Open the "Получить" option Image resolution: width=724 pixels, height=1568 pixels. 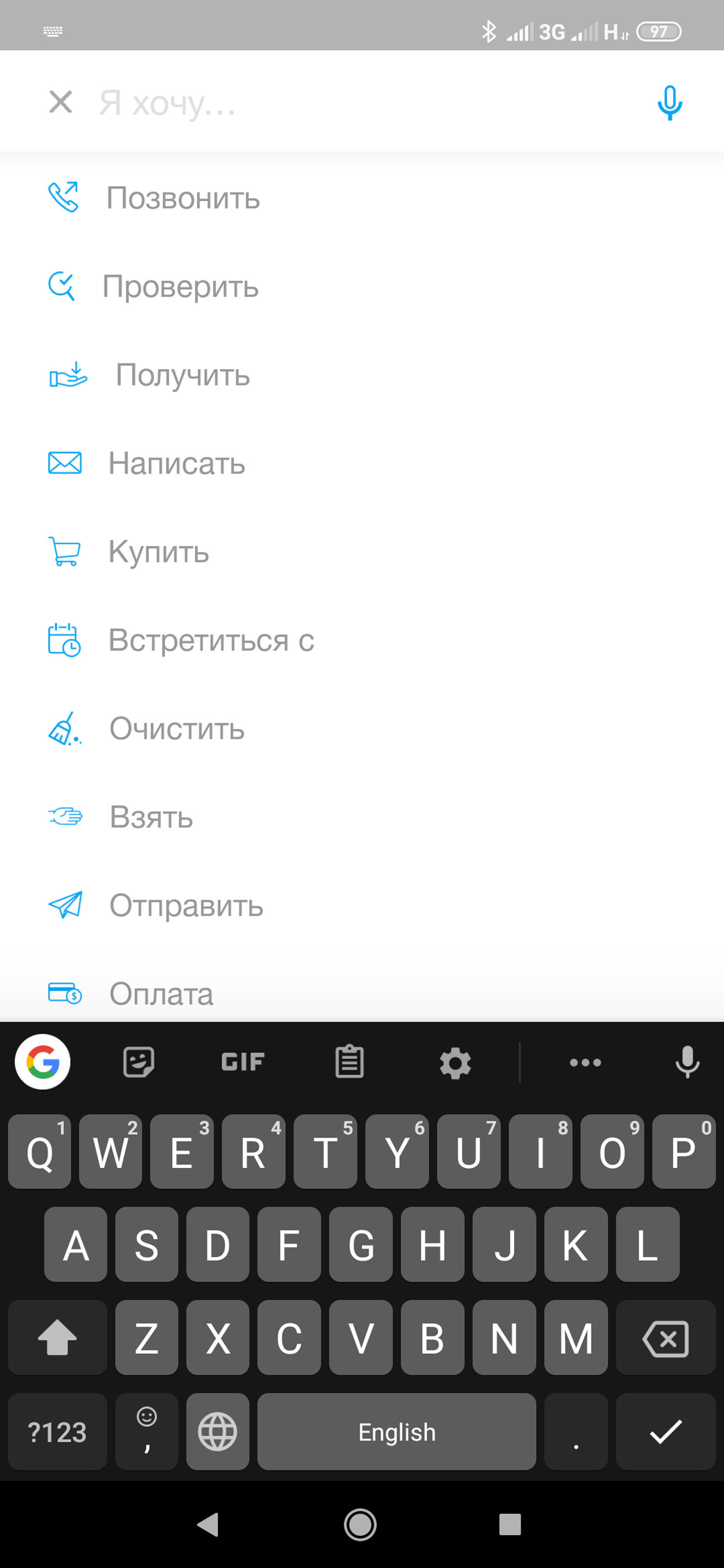coord(361,374)
